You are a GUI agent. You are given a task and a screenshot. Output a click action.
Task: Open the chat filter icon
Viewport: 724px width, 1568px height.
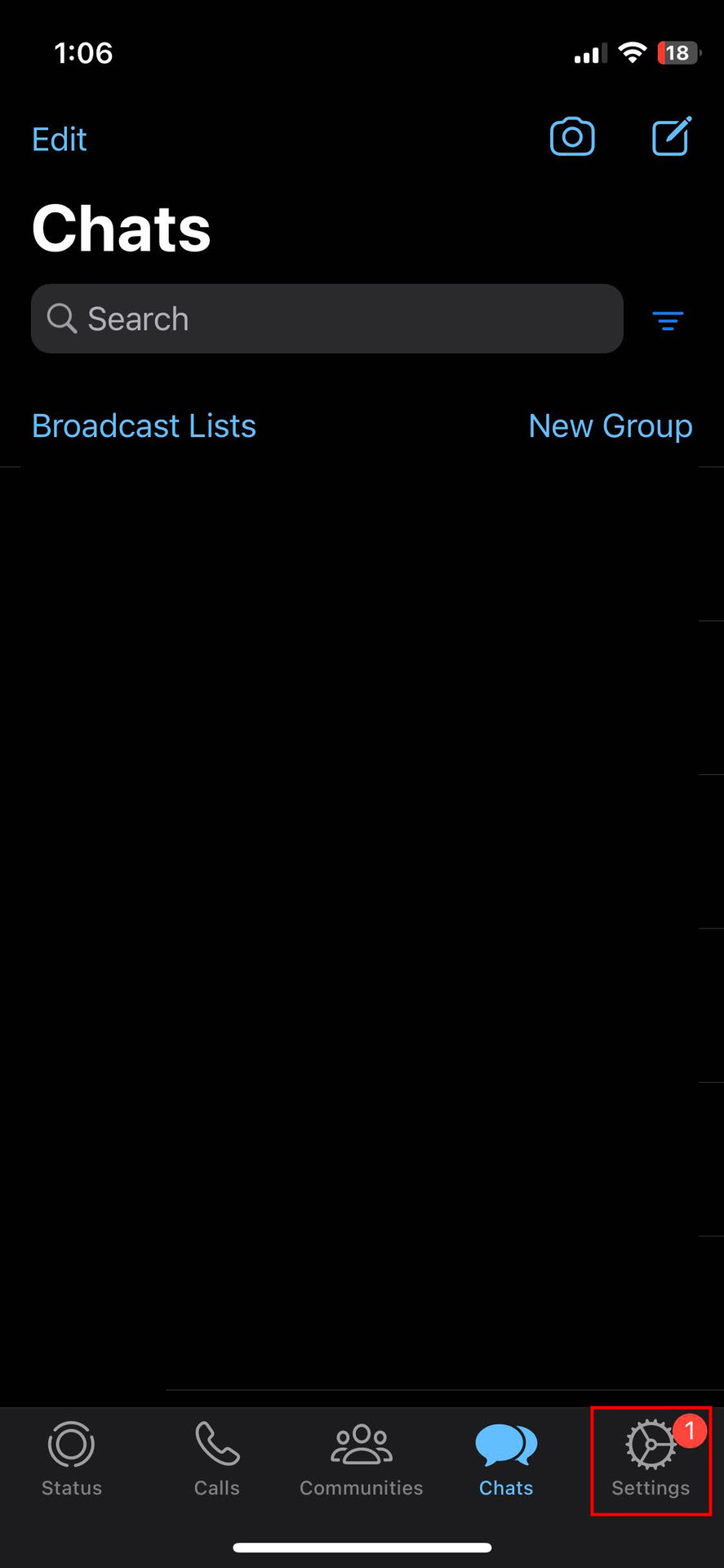[x=668, y=320]
